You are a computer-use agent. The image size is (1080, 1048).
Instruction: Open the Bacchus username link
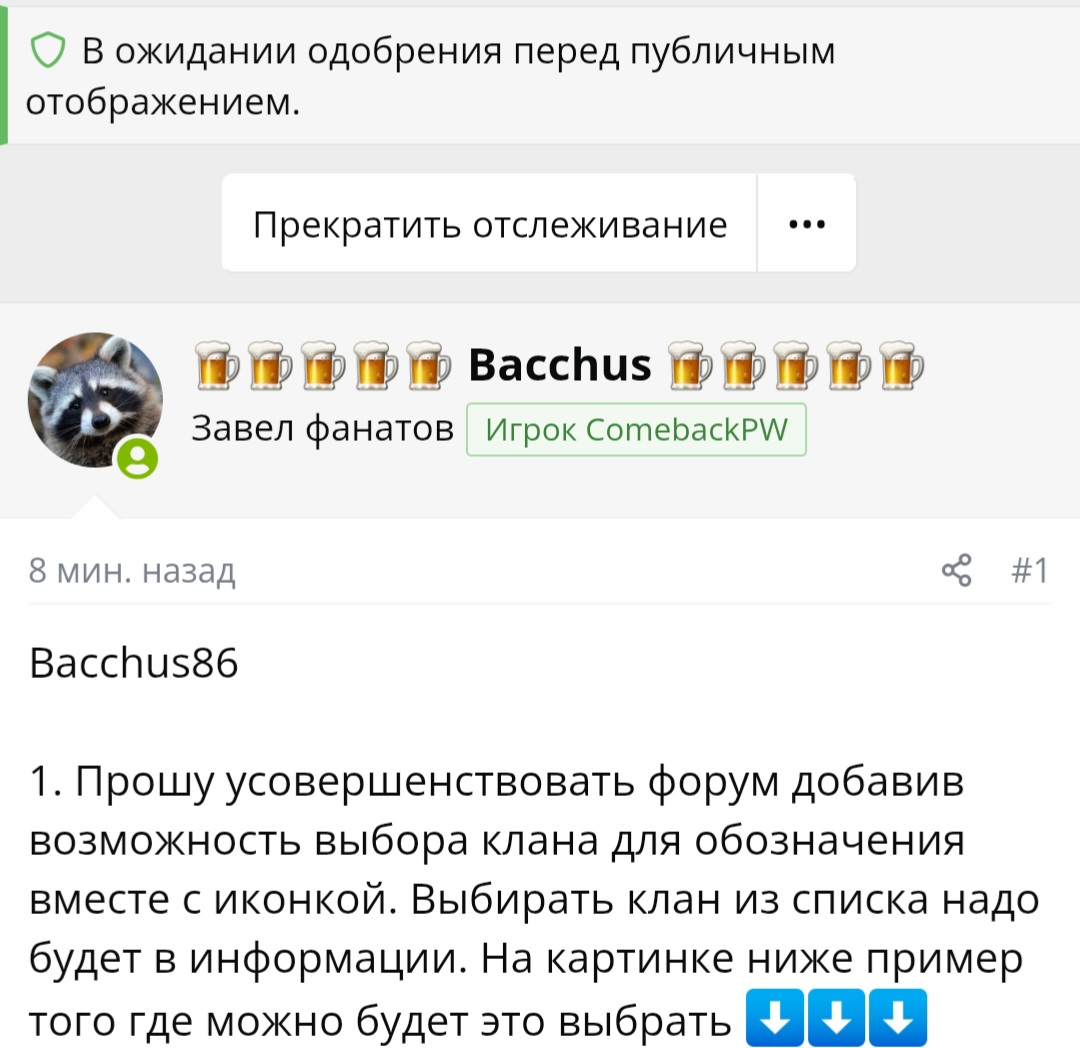coord(559,366)
